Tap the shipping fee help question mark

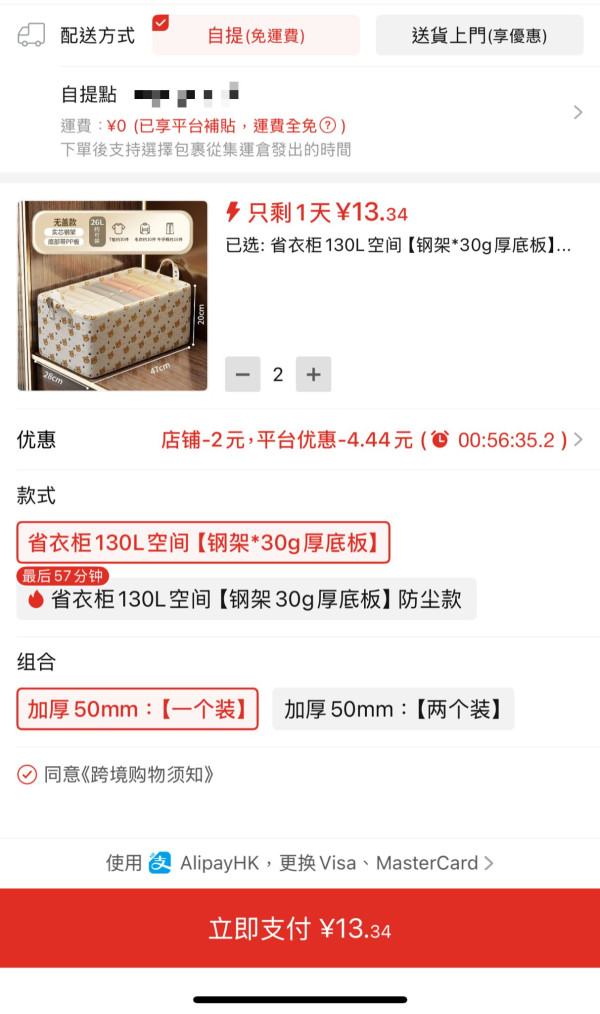coord(327,126)
